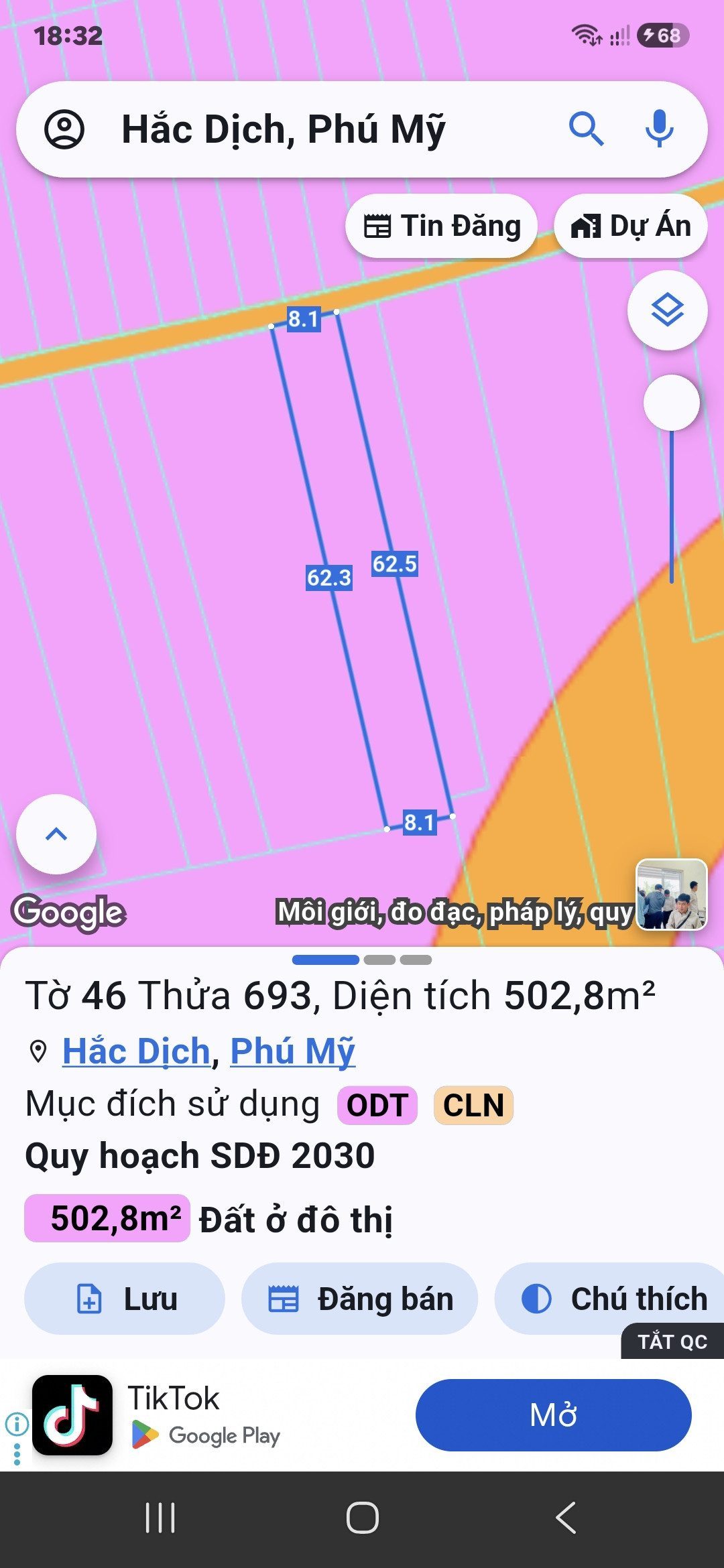This screenshot has height=1568, width=724.
Task: Turn off ads via TẮT QC
Action: click(x=672, y=1341)
